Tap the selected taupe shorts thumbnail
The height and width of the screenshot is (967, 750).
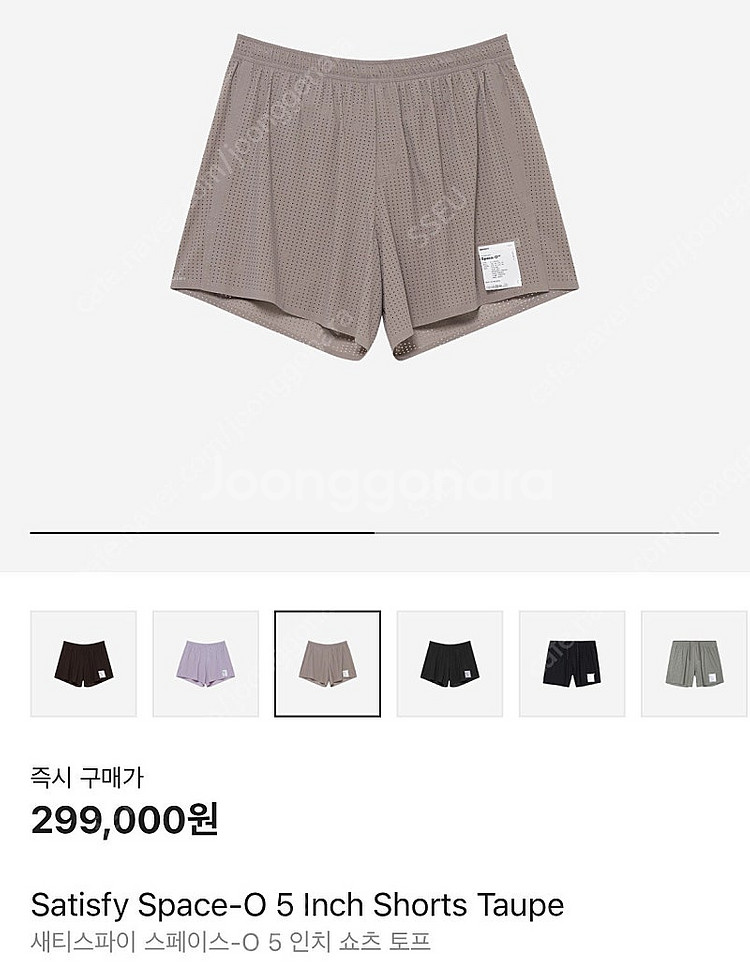[x=328, y=663]
